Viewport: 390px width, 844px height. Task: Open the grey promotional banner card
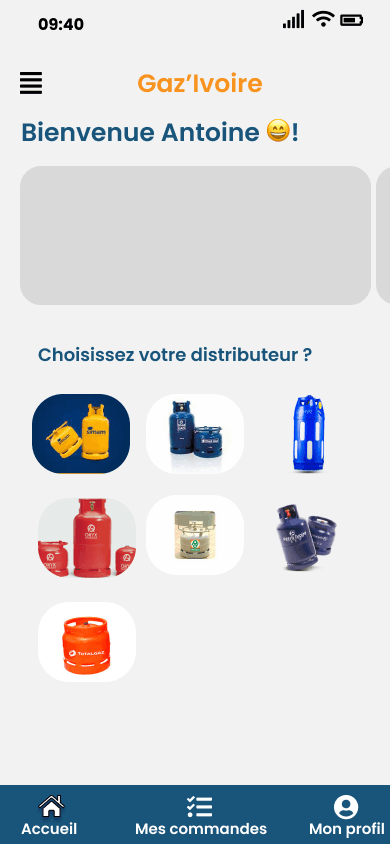tap(195, 235)
